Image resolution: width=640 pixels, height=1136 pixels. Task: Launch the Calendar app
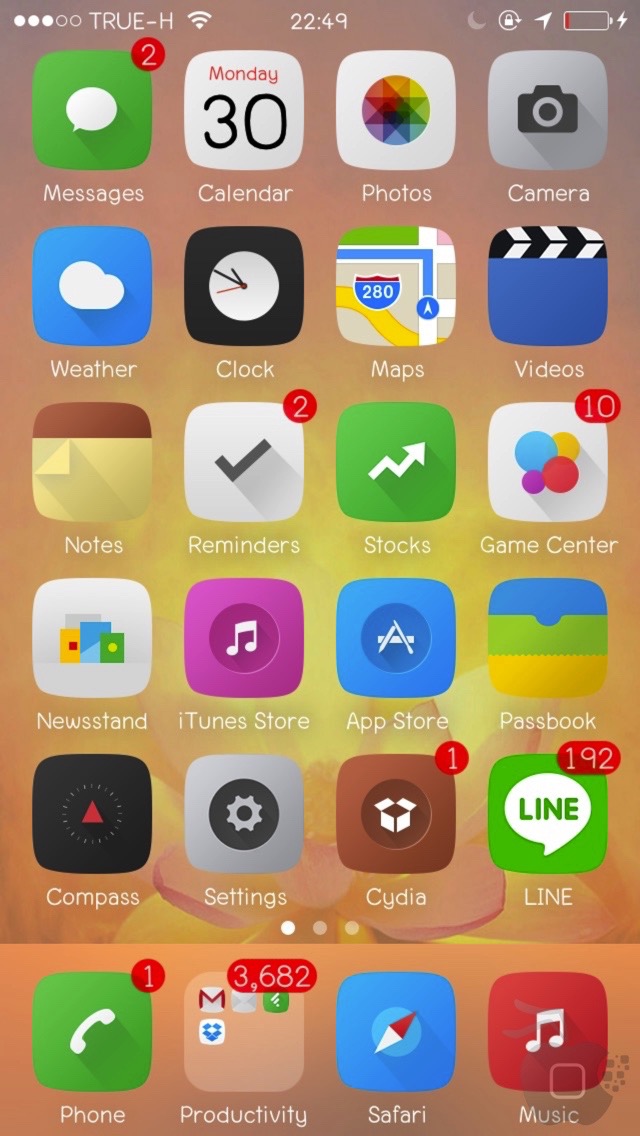tap(245, 110)
